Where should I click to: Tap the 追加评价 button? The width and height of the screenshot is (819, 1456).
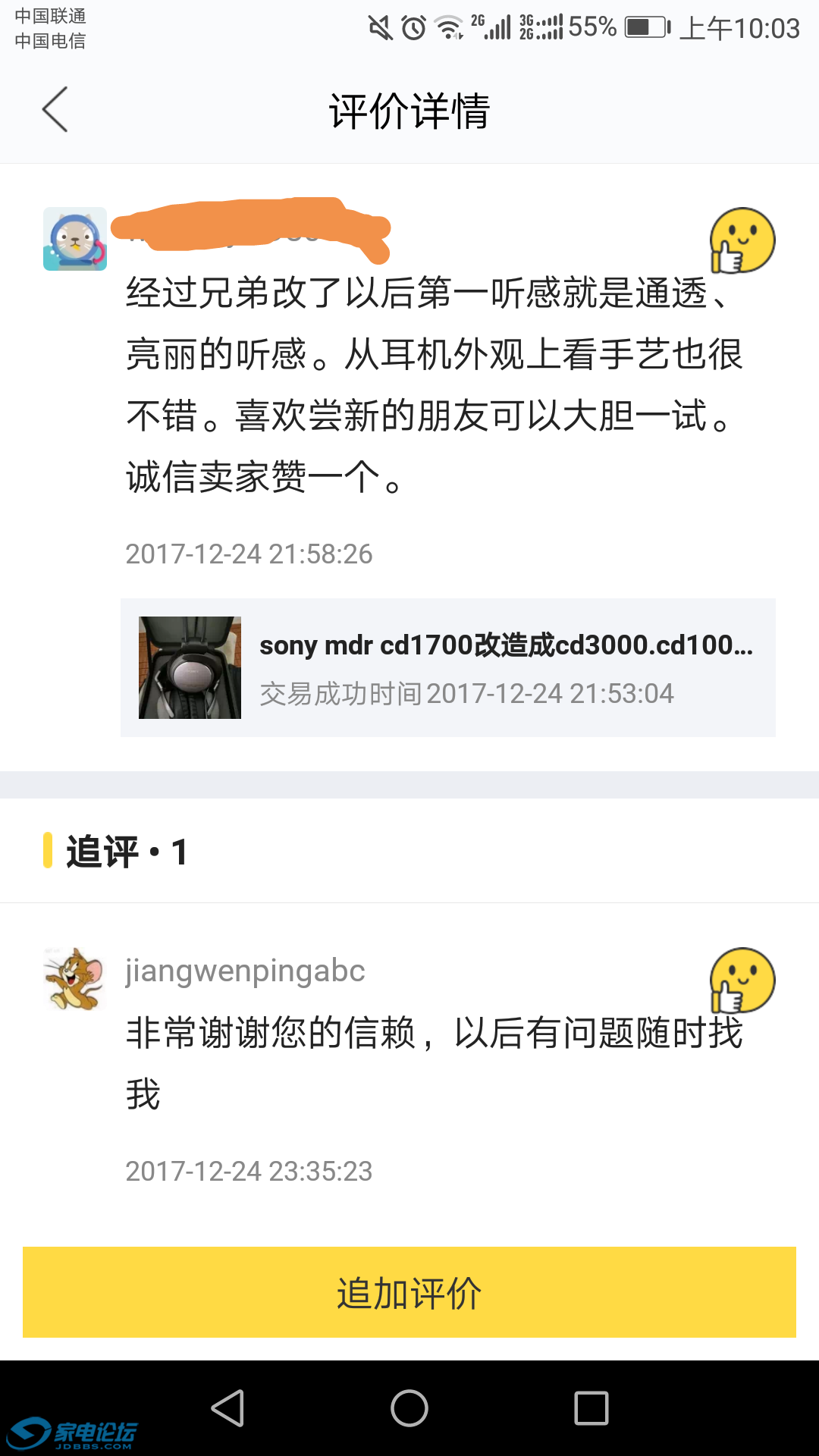pos(409,1292)
